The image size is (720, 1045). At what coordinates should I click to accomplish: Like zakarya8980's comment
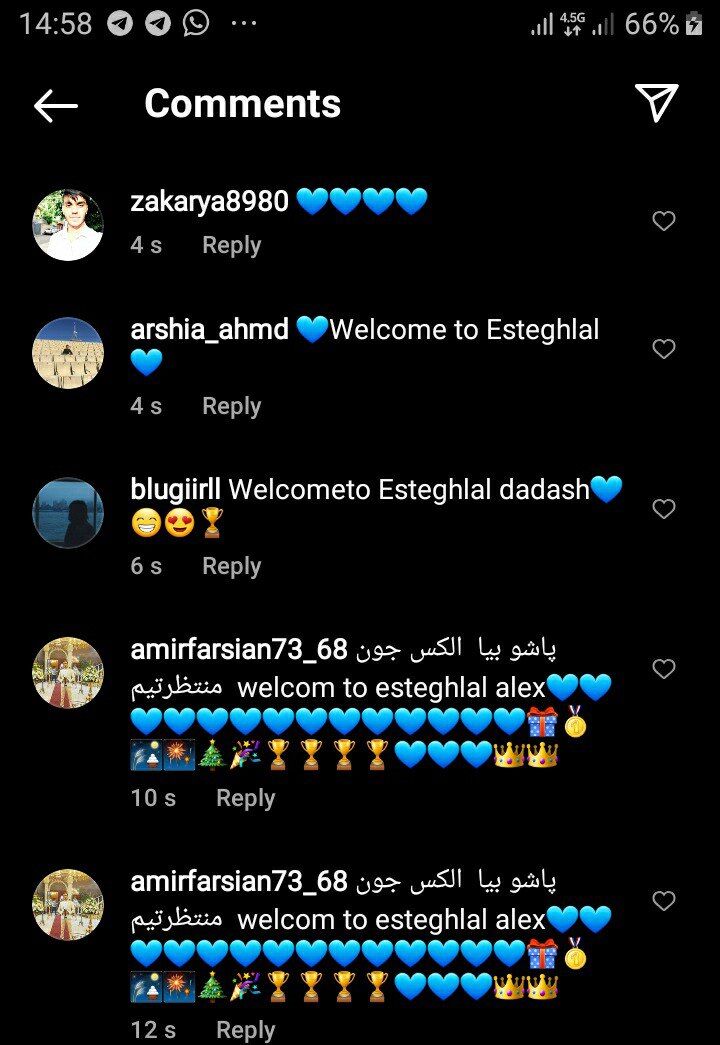click(x=664, y=221)
